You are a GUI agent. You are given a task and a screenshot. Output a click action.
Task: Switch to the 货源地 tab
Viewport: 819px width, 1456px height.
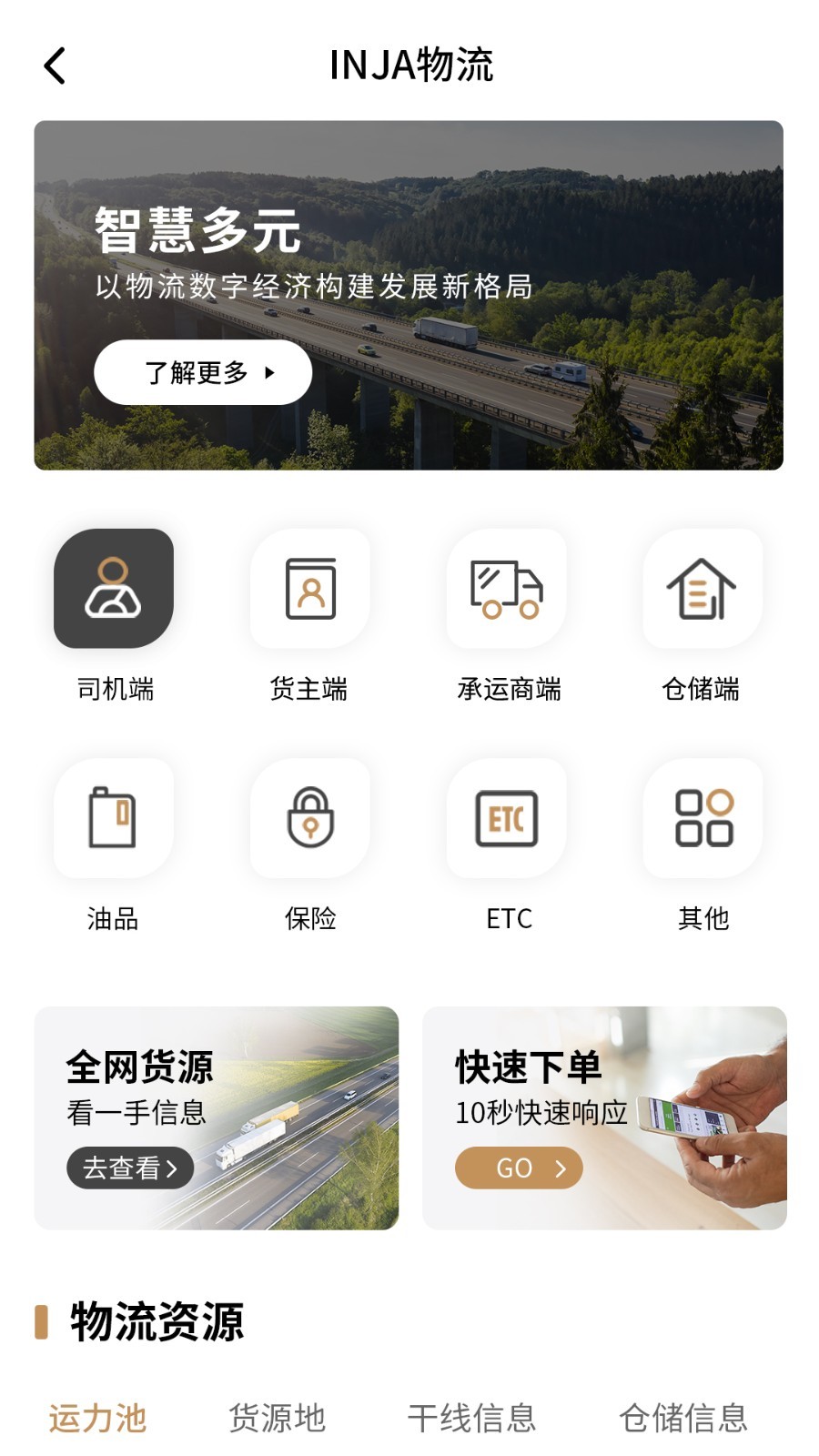click(277, 1418)
